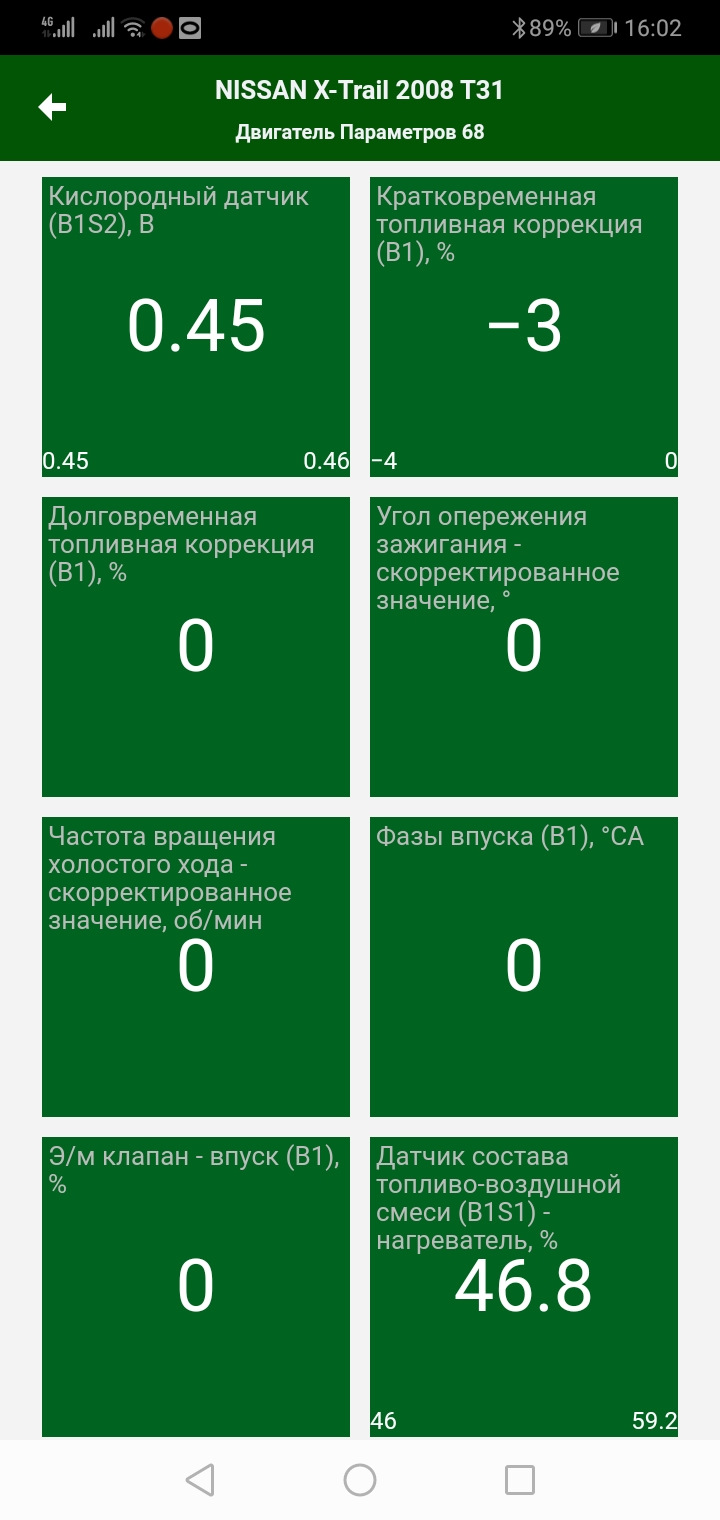This screenshot has width=720, height=1520.
Task: Select the Фазы впуска (B1) tile
Action: [524, 967]
